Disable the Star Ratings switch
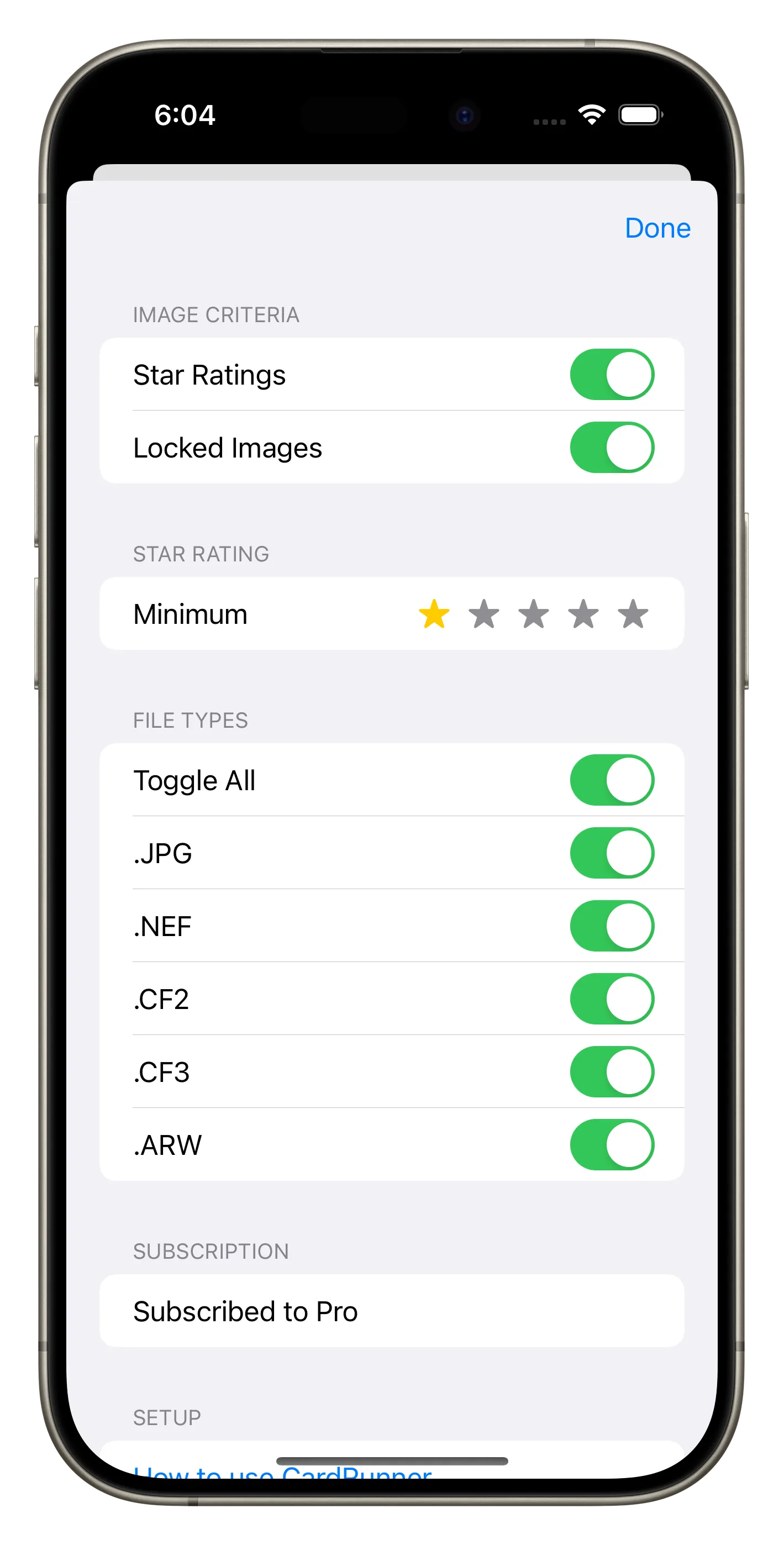784x1545 pixels. point(611,374)
